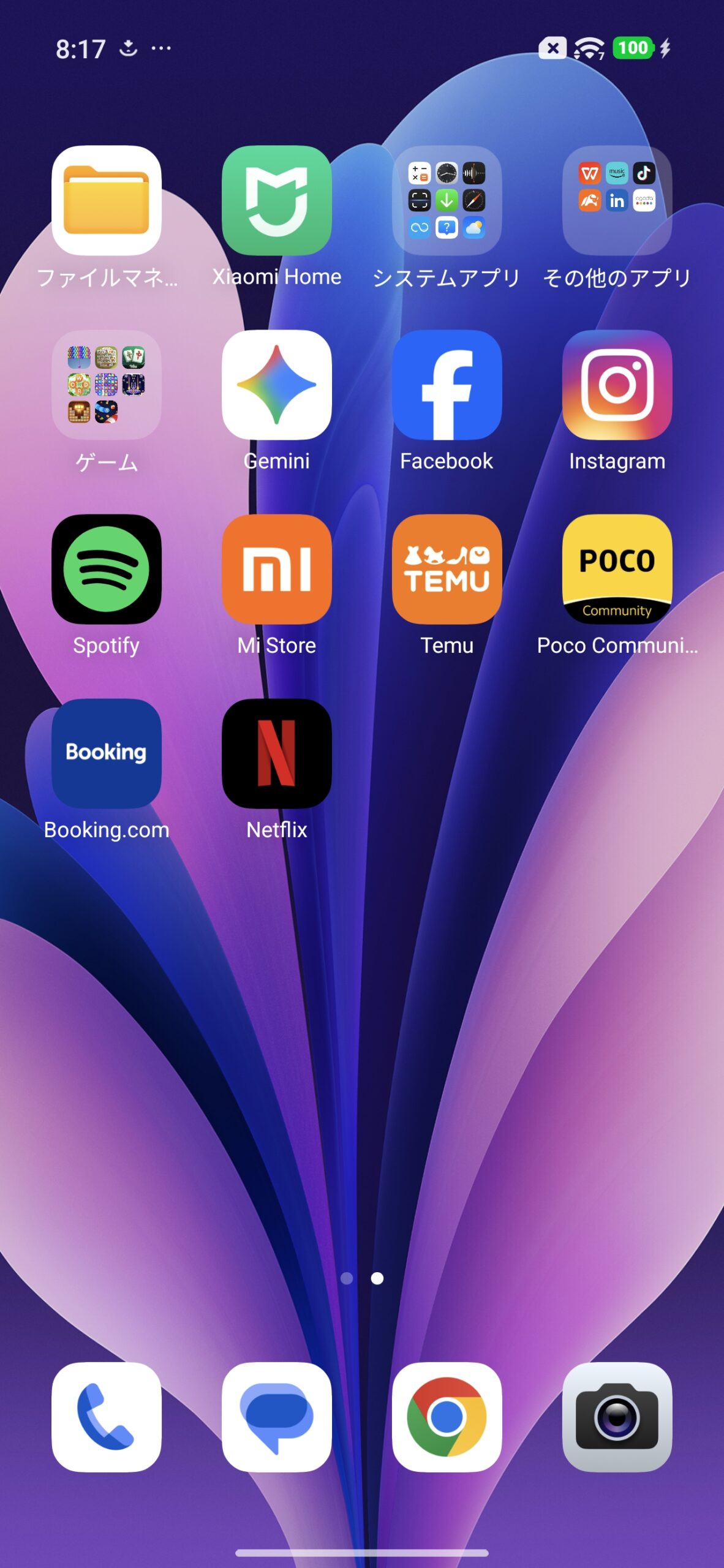
Task: Launch the Gemini app
Action: pos(276,385)
